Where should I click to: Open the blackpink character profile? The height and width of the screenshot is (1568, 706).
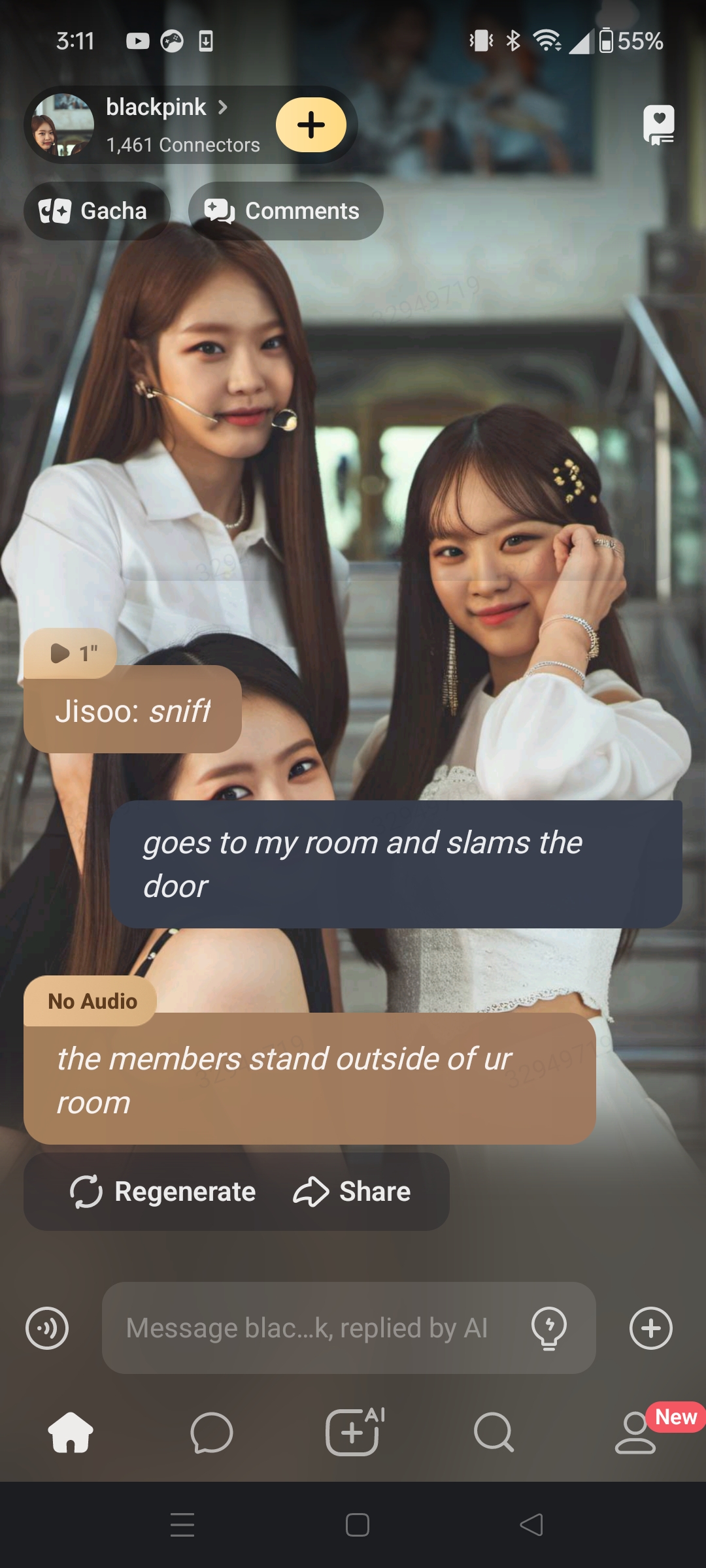tap(157, 123)
